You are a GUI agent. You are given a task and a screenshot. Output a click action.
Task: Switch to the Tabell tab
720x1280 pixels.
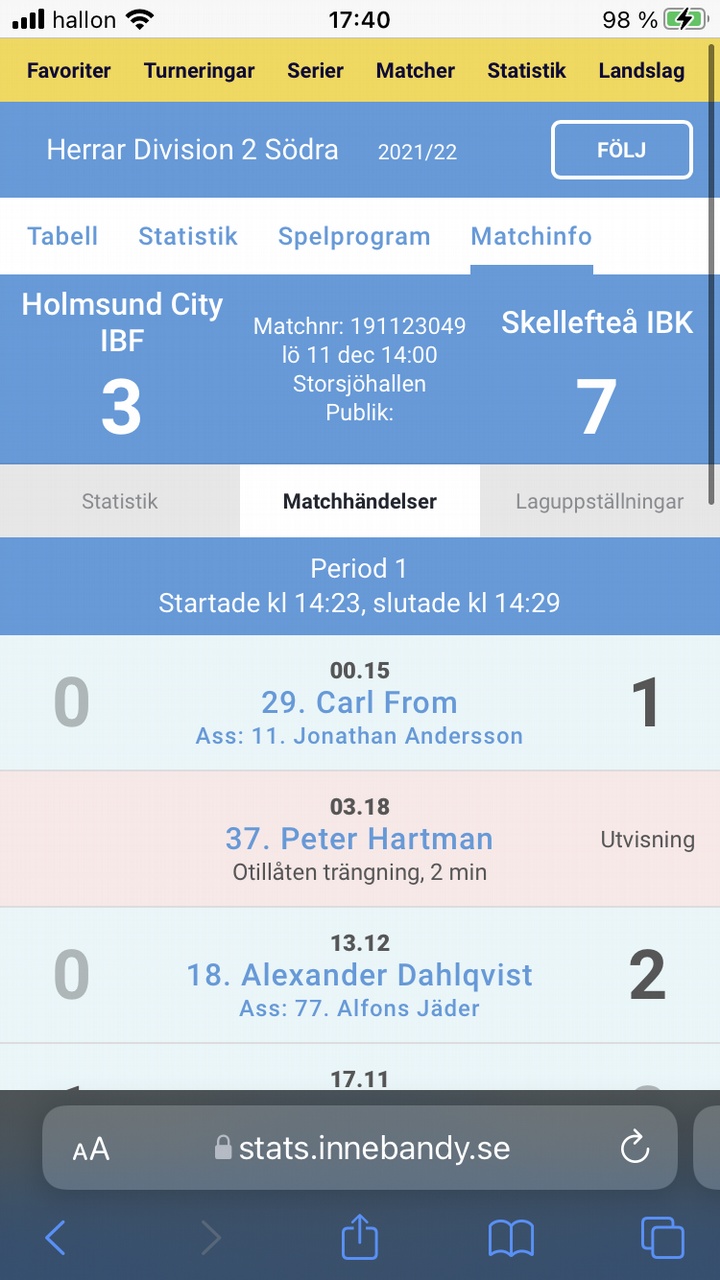click(63, 236)
